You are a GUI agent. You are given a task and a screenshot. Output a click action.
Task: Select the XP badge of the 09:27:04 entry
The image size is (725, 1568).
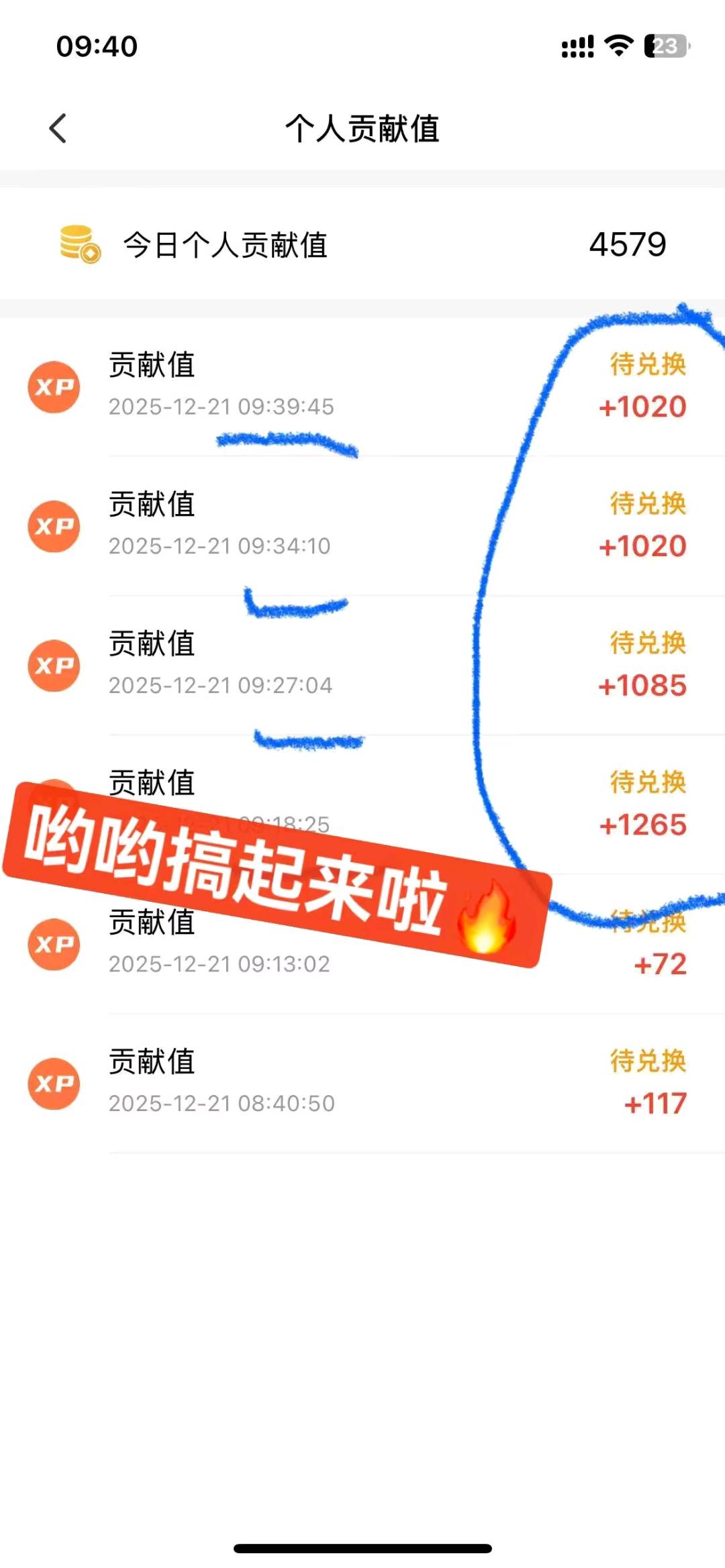click(x=54, y=666)
